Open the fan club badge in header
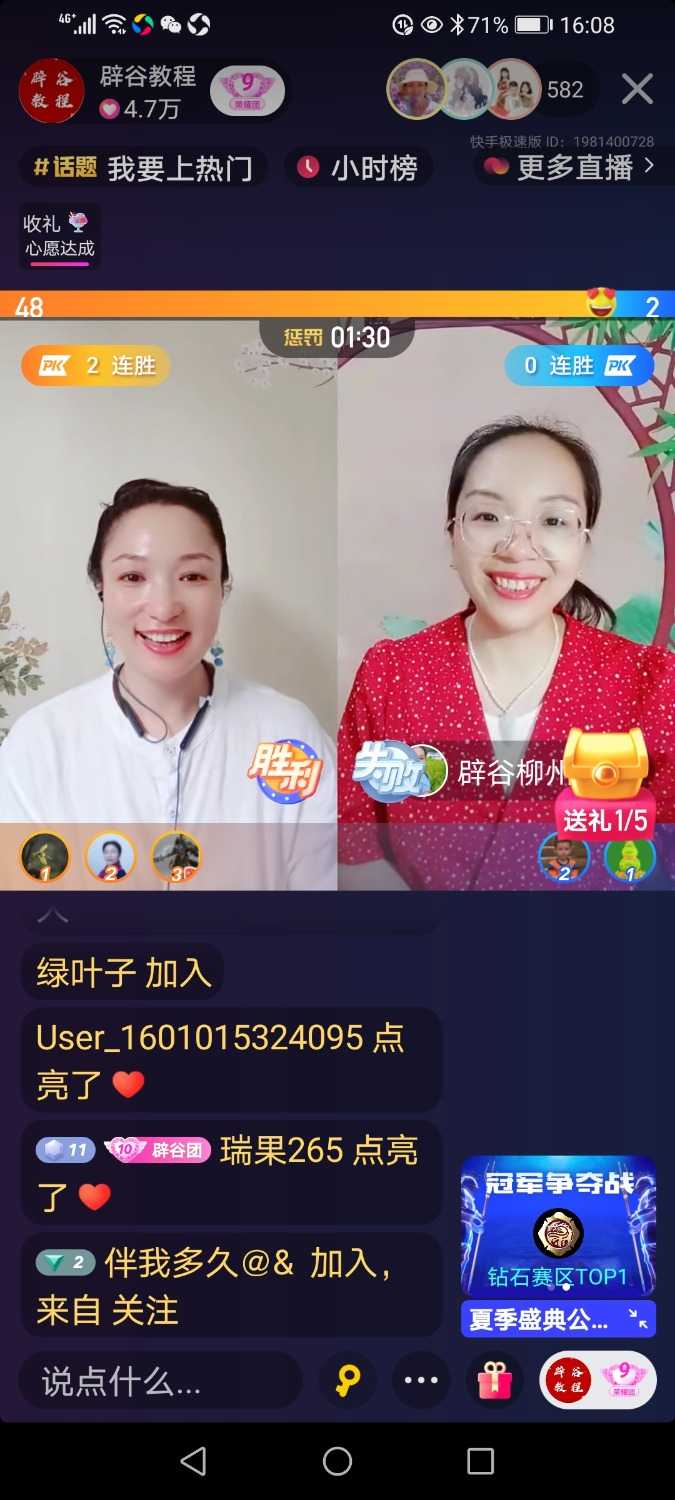The height and width of the screenshot is (1500, 675). 247,91
